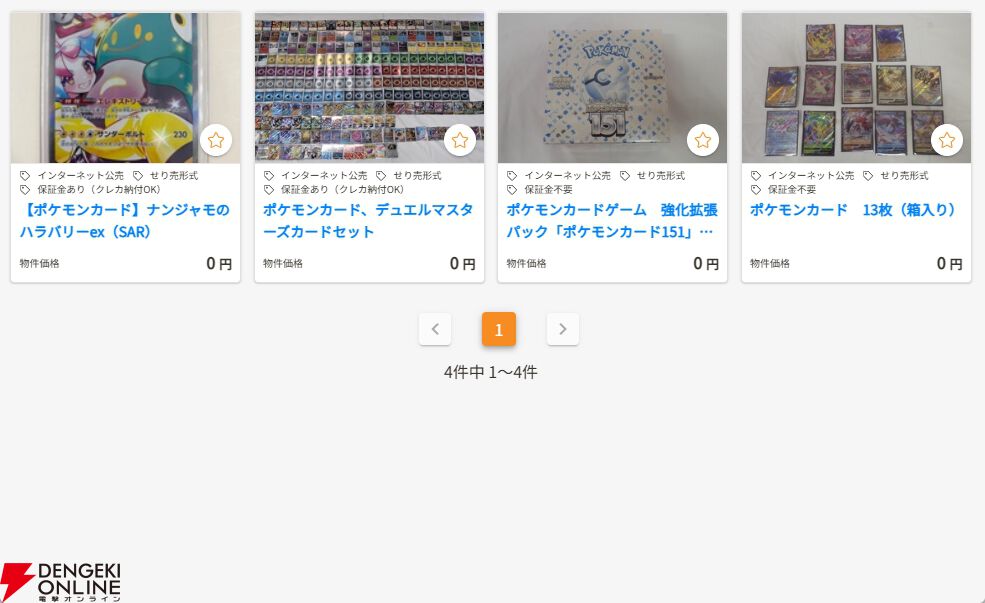The height and width of the screenshot is (603, 985).
Task: Star the デュエルマスターズカードセット listing
Action: point(460,140)
